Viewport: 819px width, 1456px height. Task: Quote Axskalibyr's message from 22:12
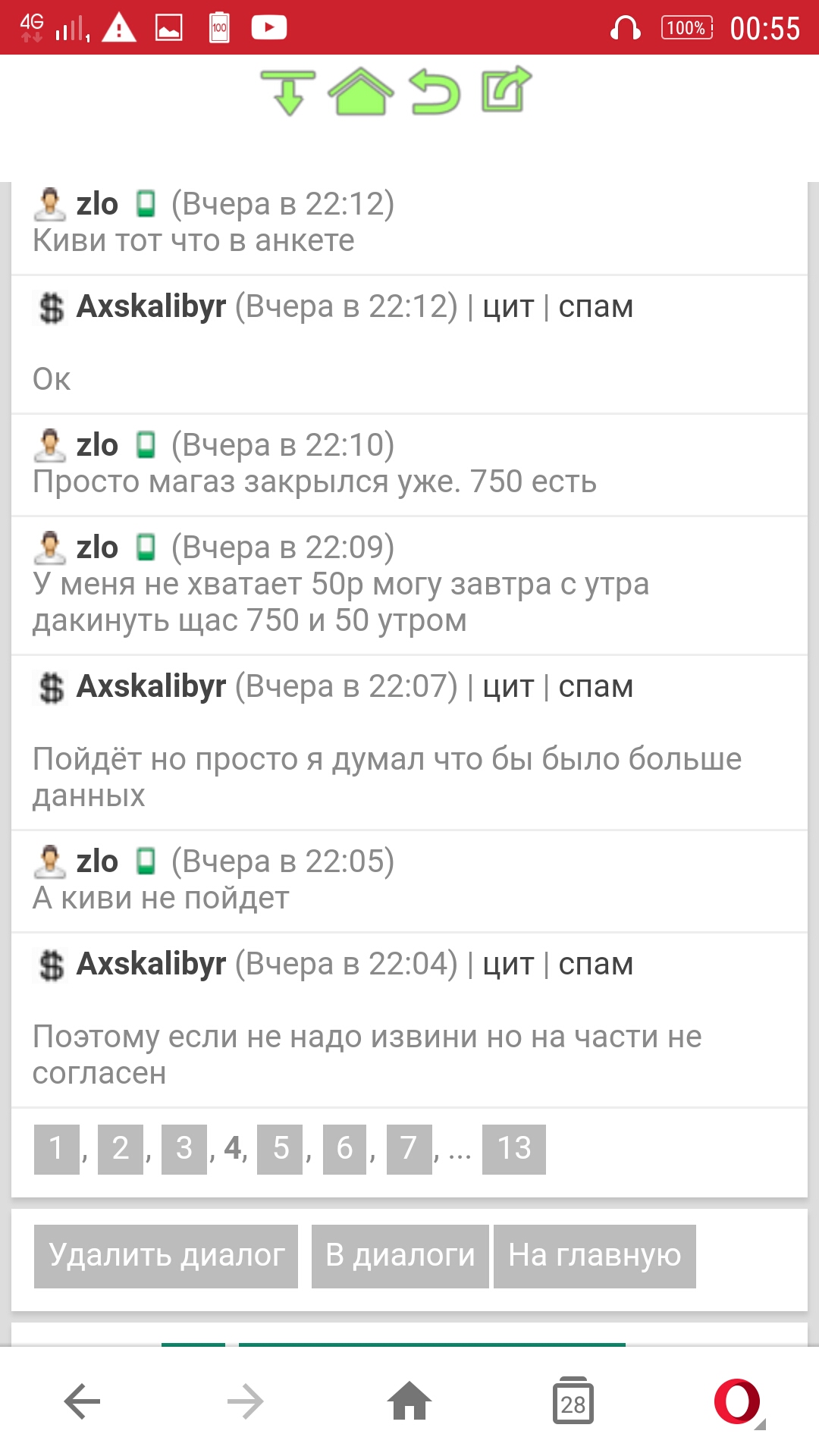pos(507,307)
